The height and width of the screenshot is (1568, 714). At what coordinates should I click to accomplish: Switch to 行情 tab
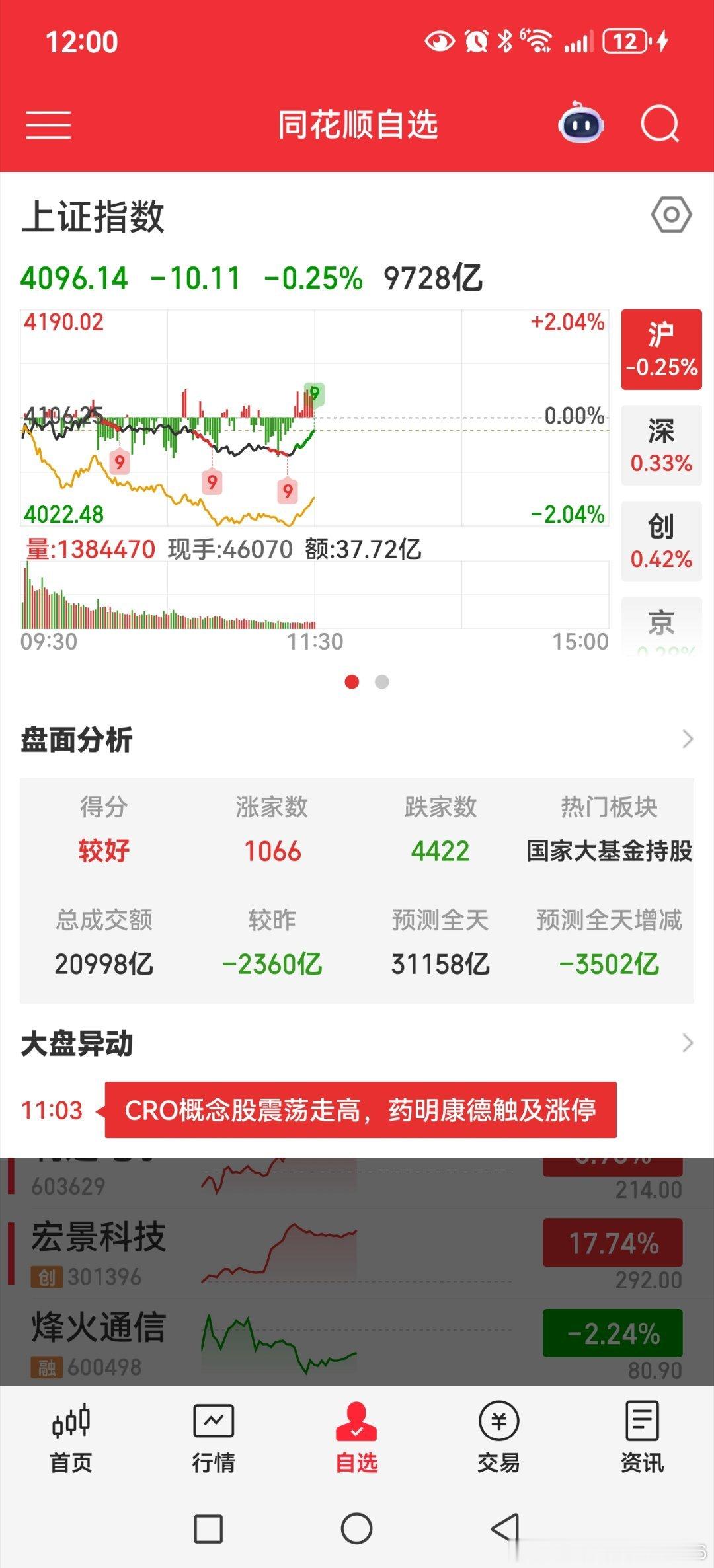214,1438
